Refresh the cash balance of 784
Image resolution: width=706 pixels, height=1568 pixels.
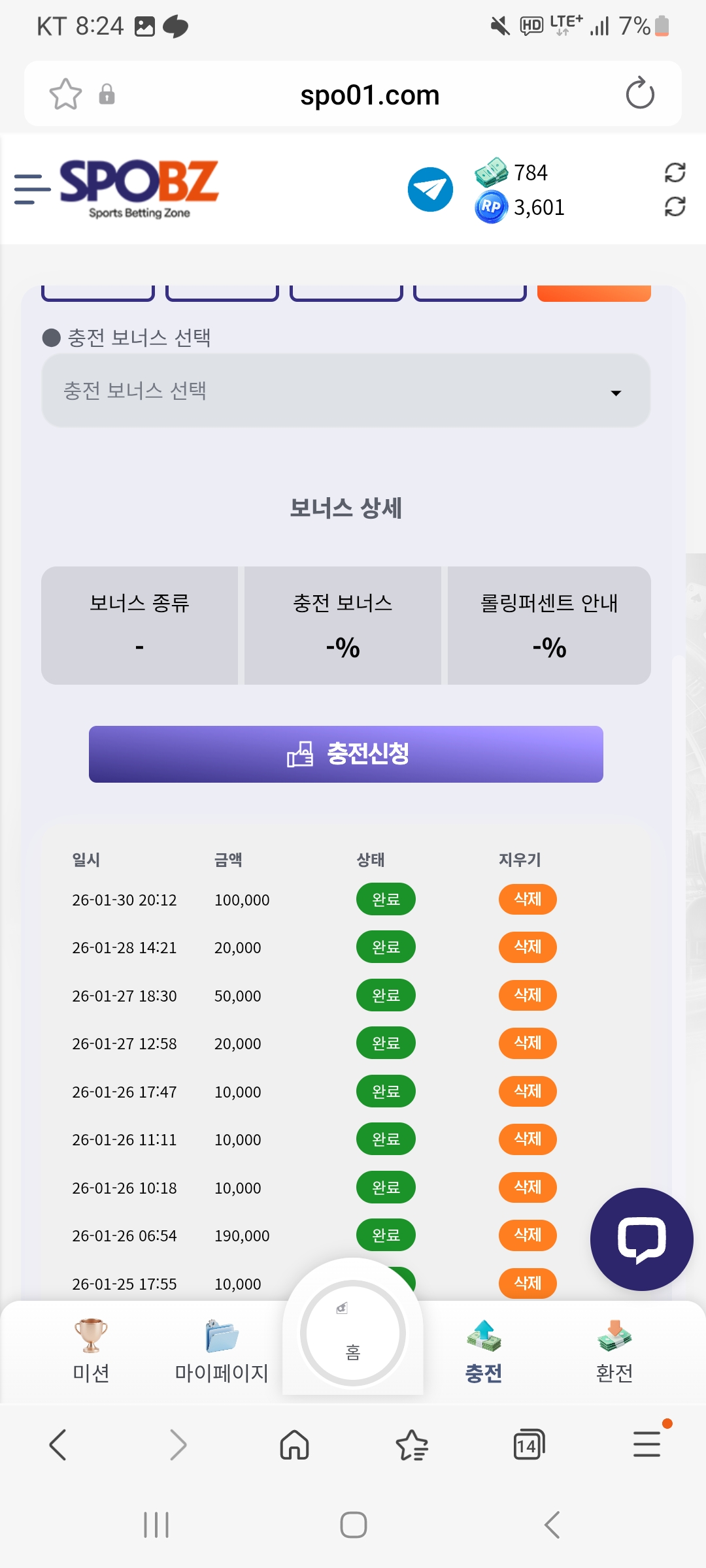point(675,172)
